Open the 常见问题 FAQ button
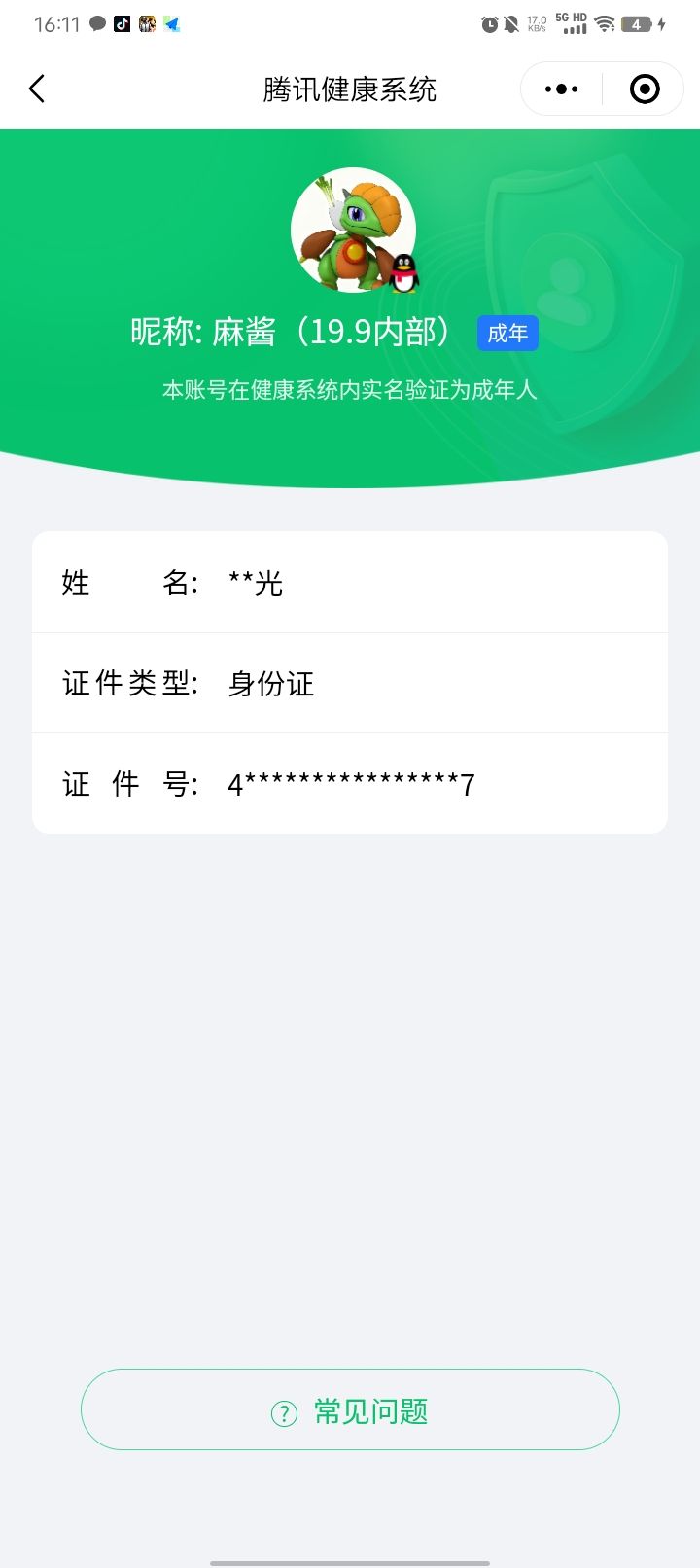700x1568 pixels. pos(350,1409)
